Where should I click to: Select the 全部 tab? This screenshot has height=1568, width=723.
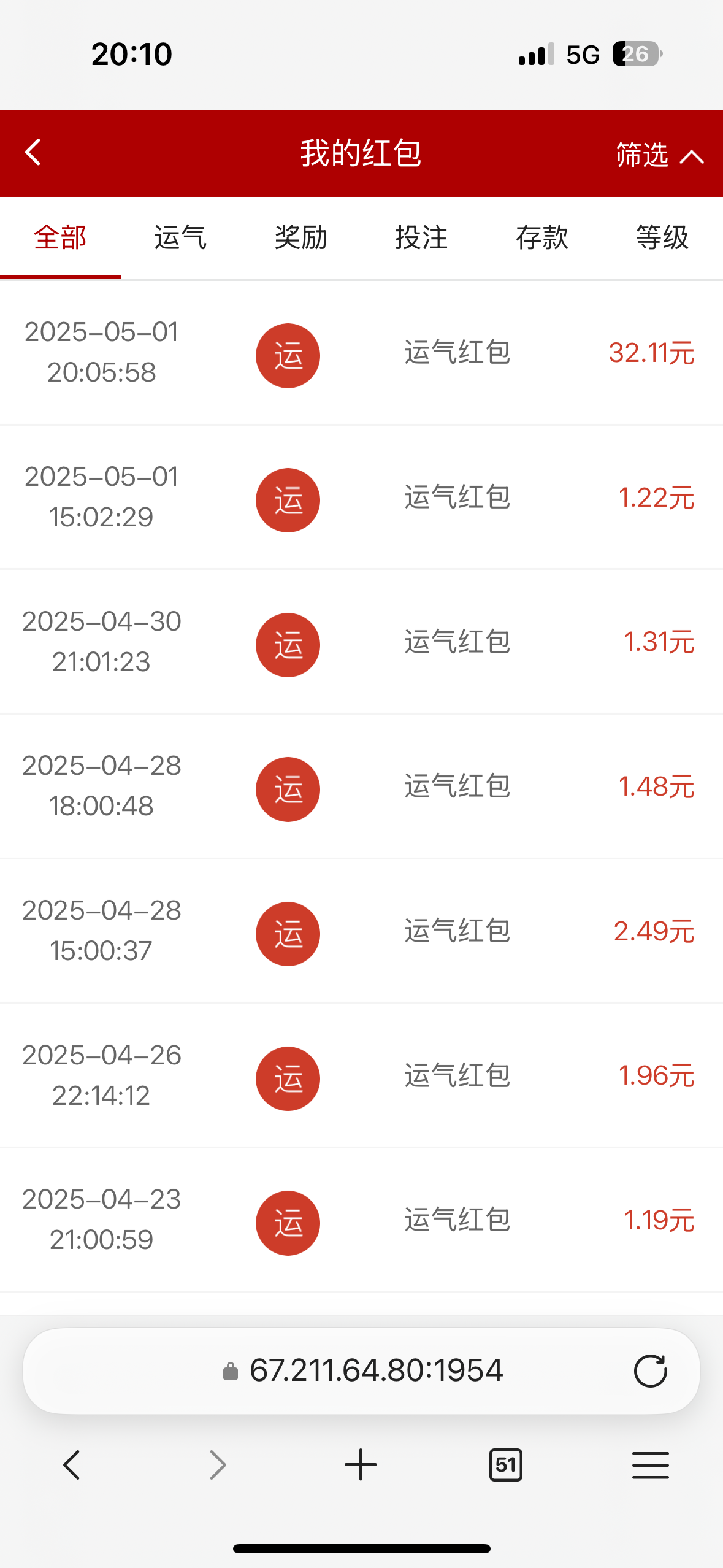(60, 238)
